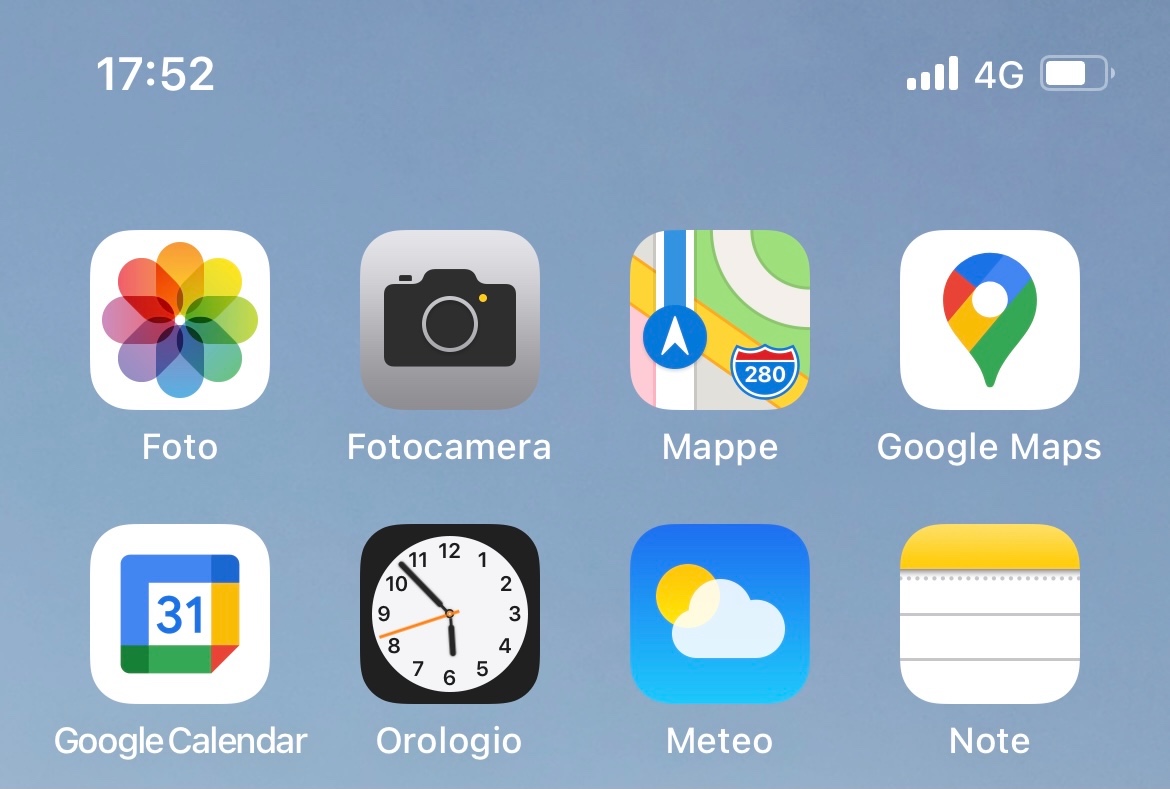1170x789 pixels.
Task: Open Google Calendar
Action: [x=180, y=614]
